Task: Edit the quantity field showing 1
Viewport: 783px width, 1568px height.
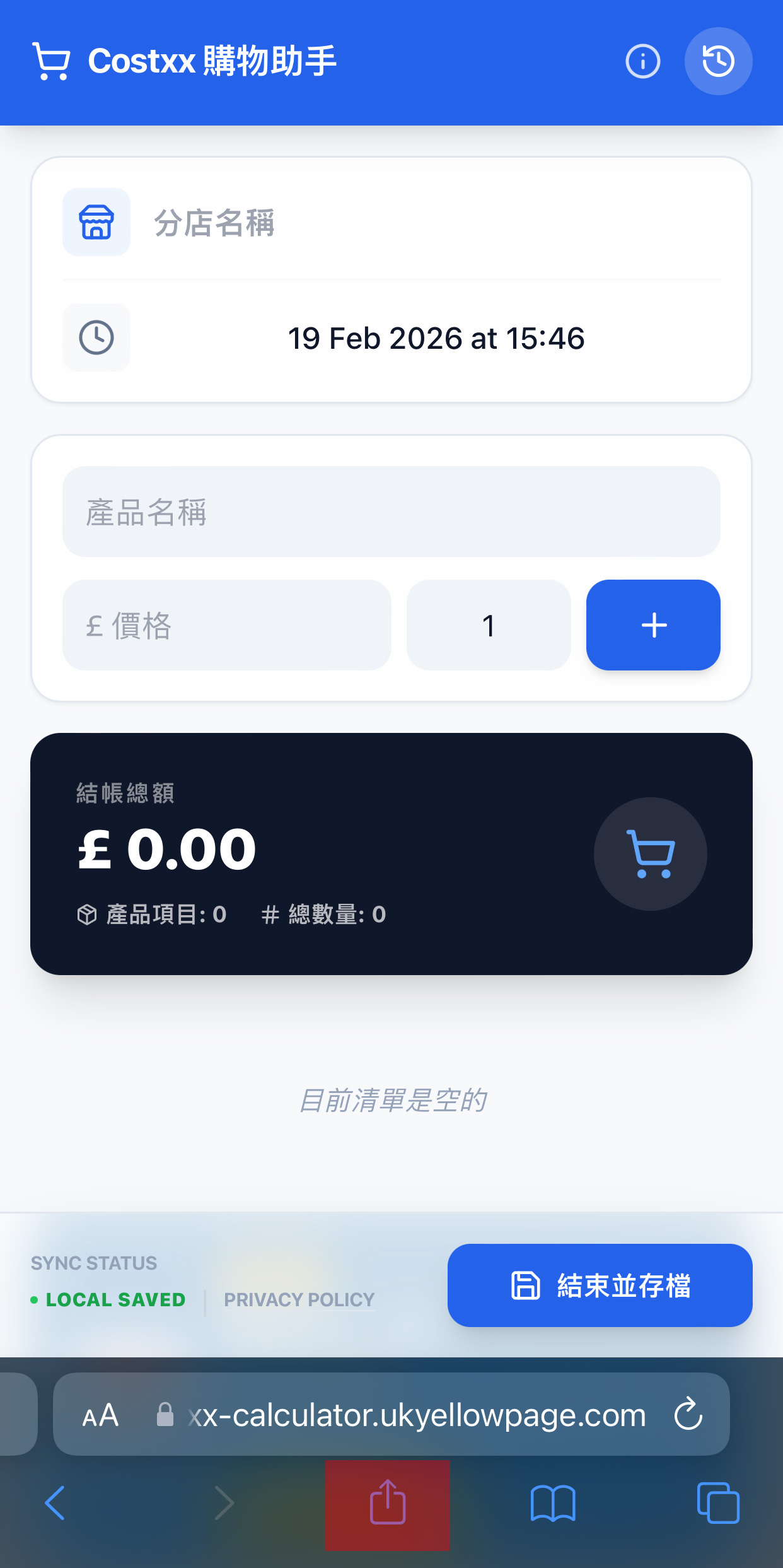Action: tap(489, 625)
